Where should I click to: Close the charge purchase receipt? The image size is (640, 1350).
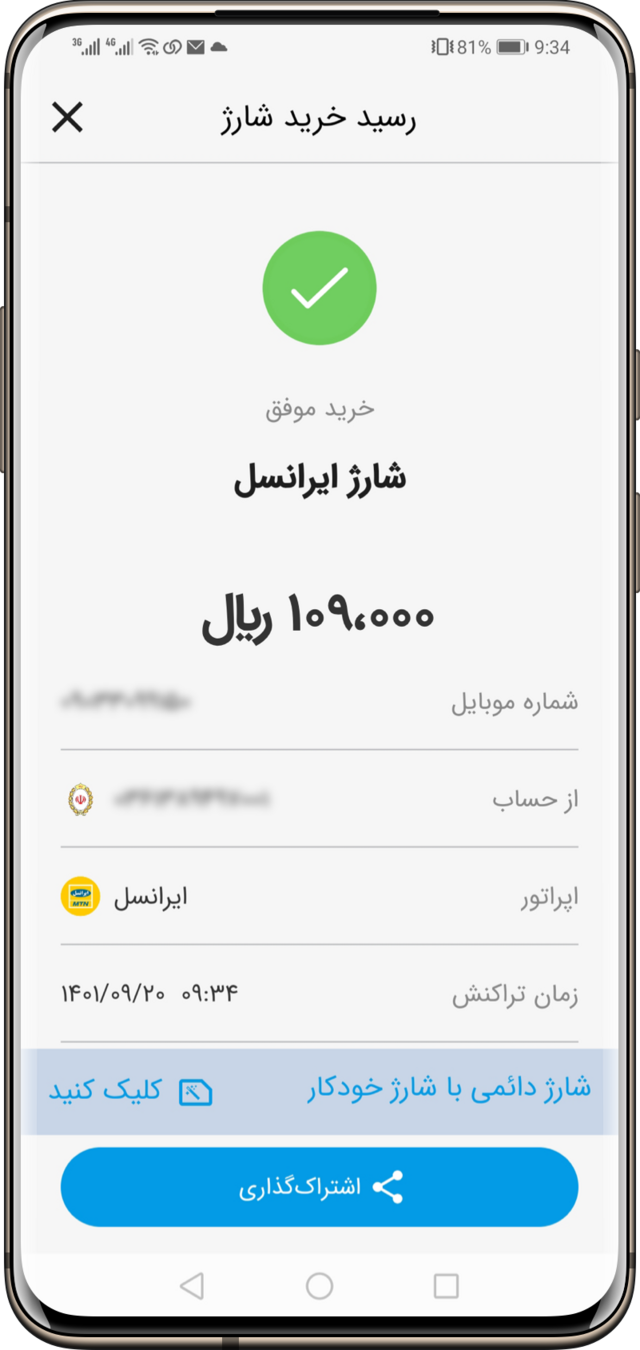tap(67, 118)
